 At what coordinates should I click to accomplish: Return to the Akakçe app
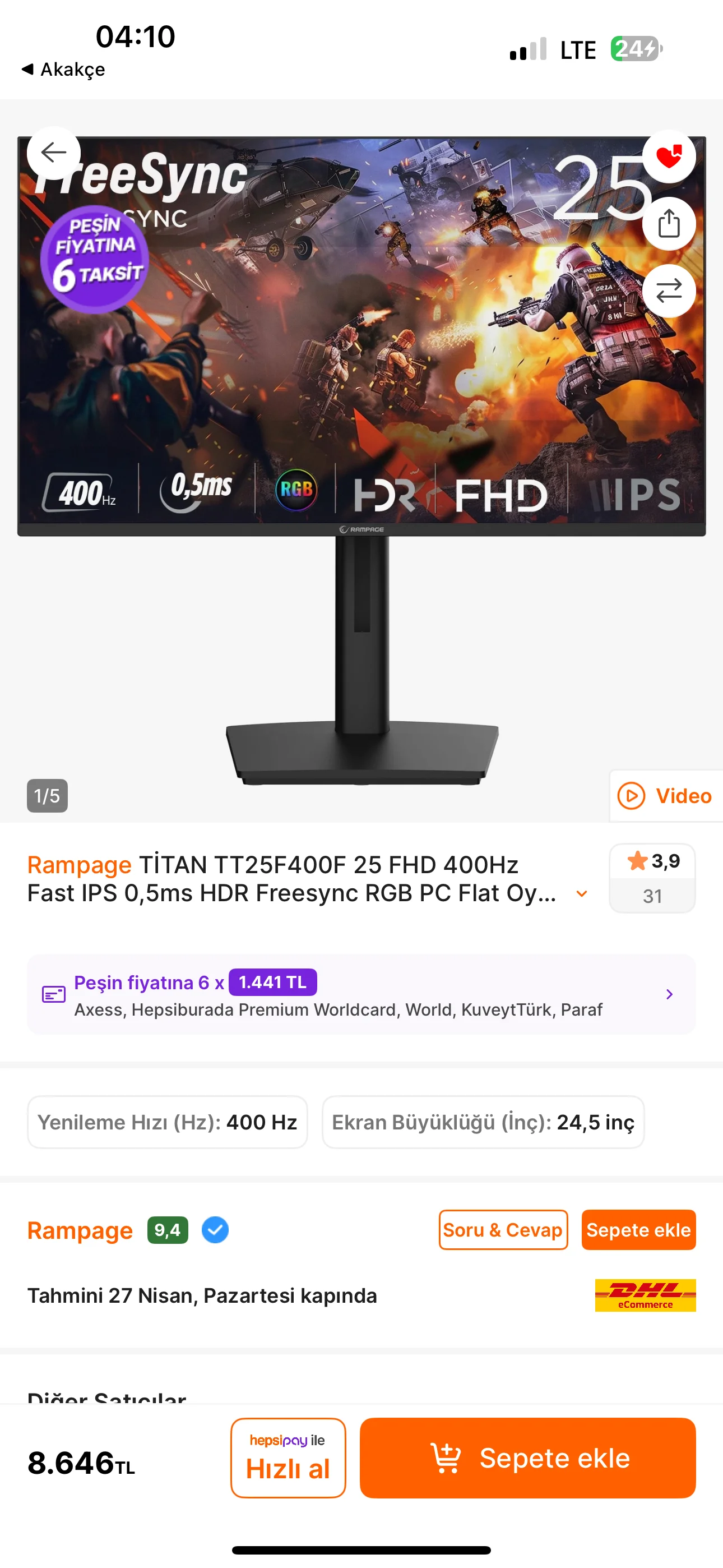pos(63,70)
